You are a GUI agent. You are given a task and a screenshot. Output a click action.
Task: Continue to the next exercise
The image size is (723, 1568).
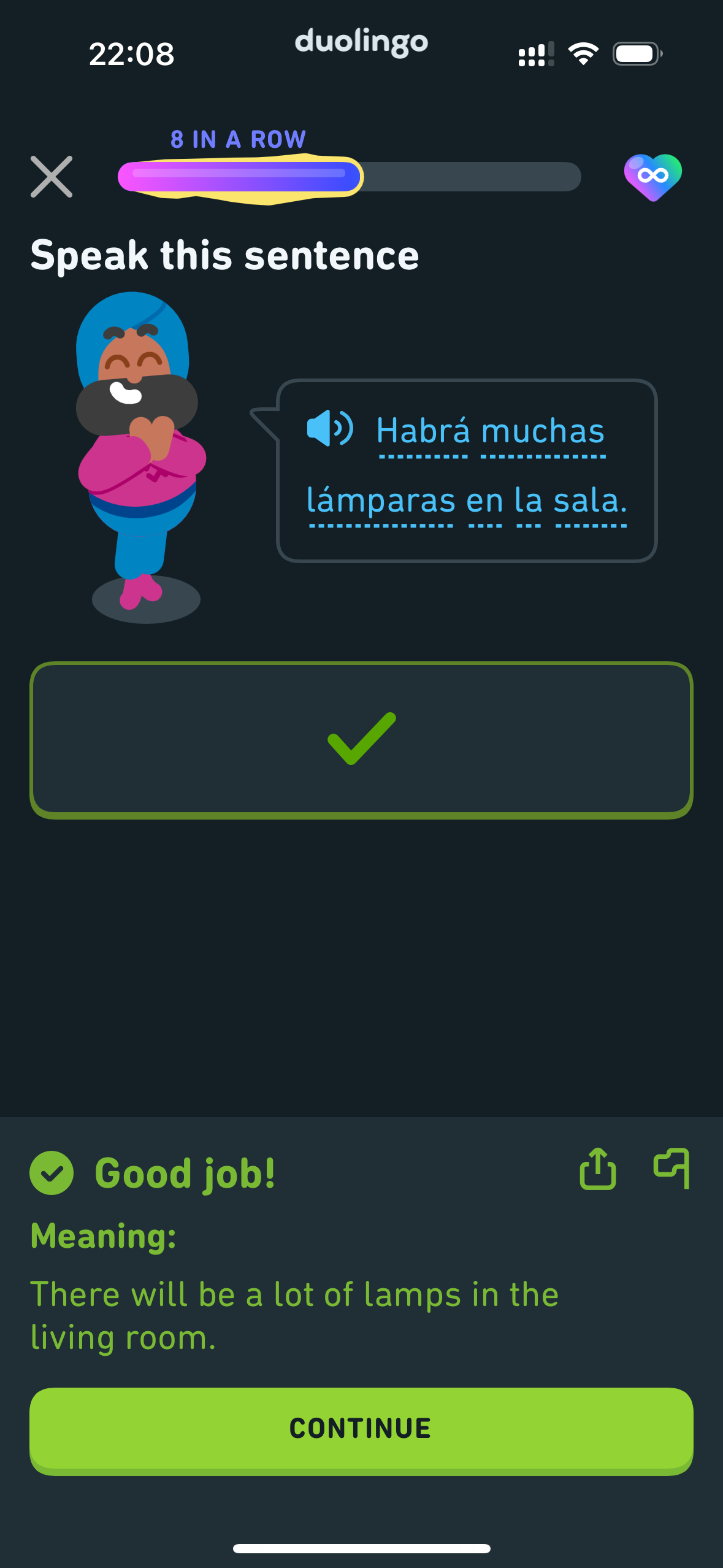pyautogui.click(x=361, y=1429)
